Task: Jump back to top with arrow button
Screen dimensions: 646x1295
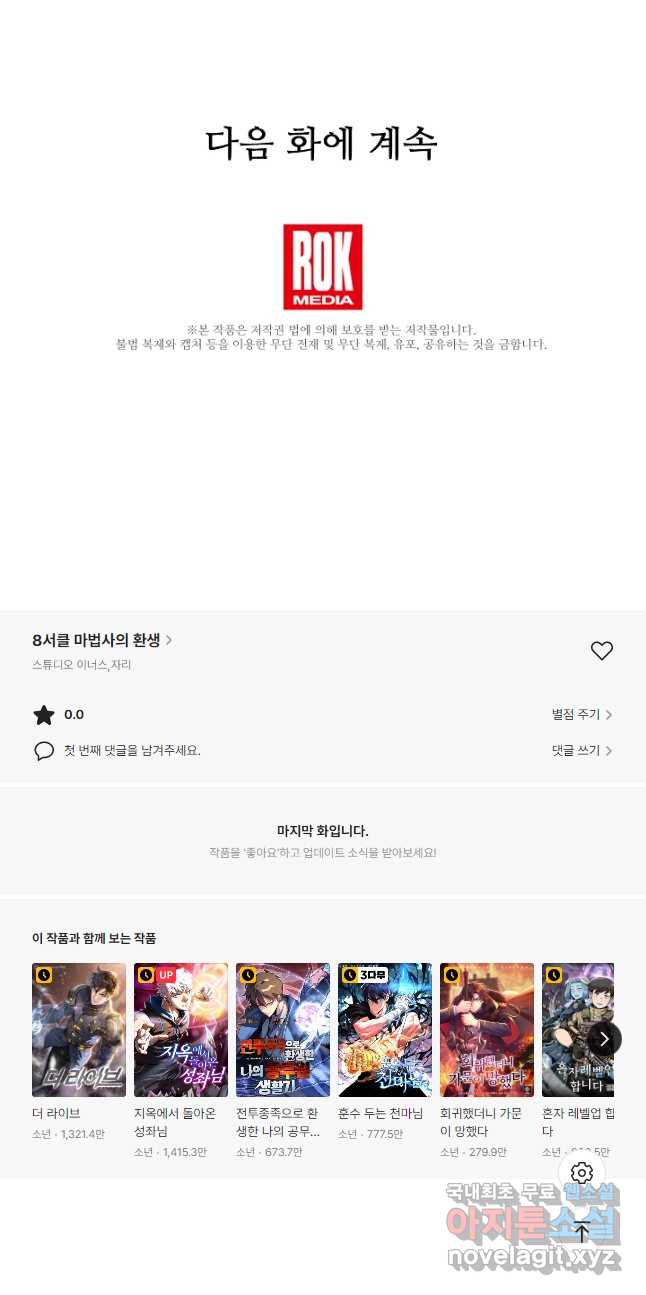Action: point(582,1232)
